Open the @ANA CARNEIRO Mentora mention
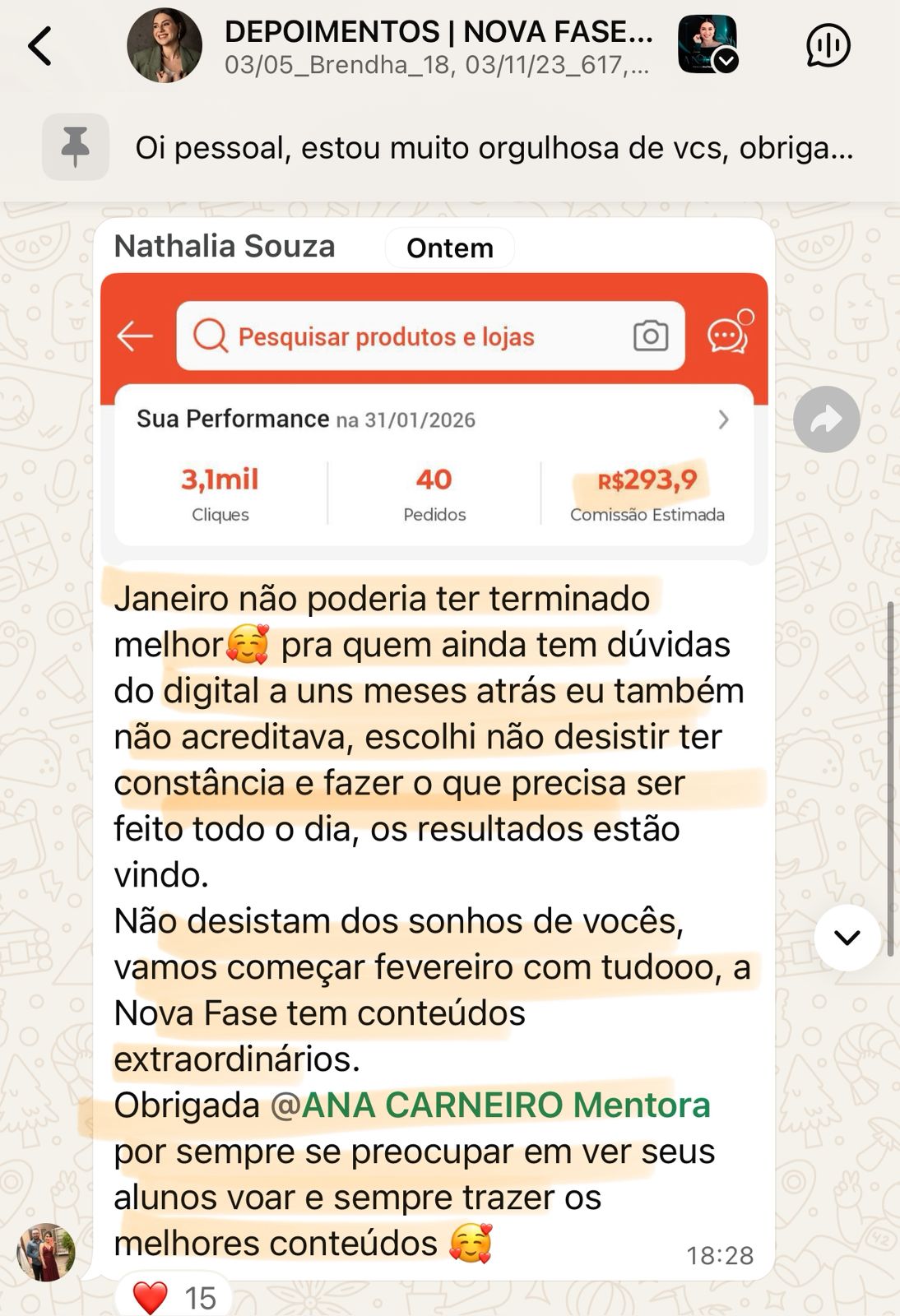Image resolution: width=900 pixels, height=1316 pixels. (490, 1105)
